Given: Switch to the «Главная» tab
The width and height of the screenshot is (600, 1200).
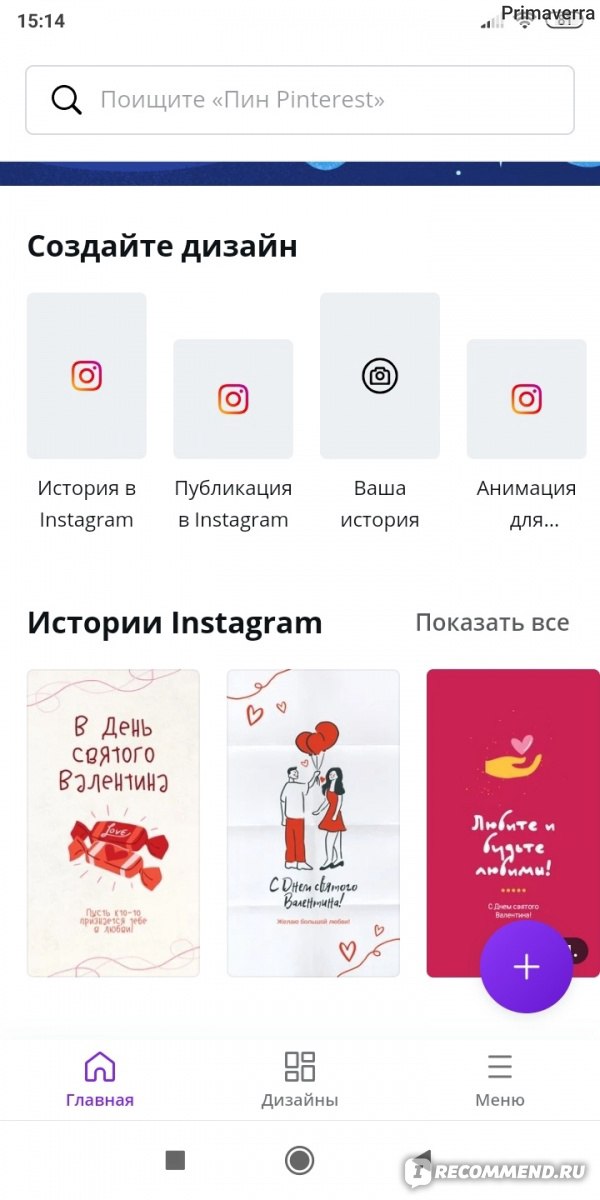Looking at the screenshot, I should pos(100,1080).
